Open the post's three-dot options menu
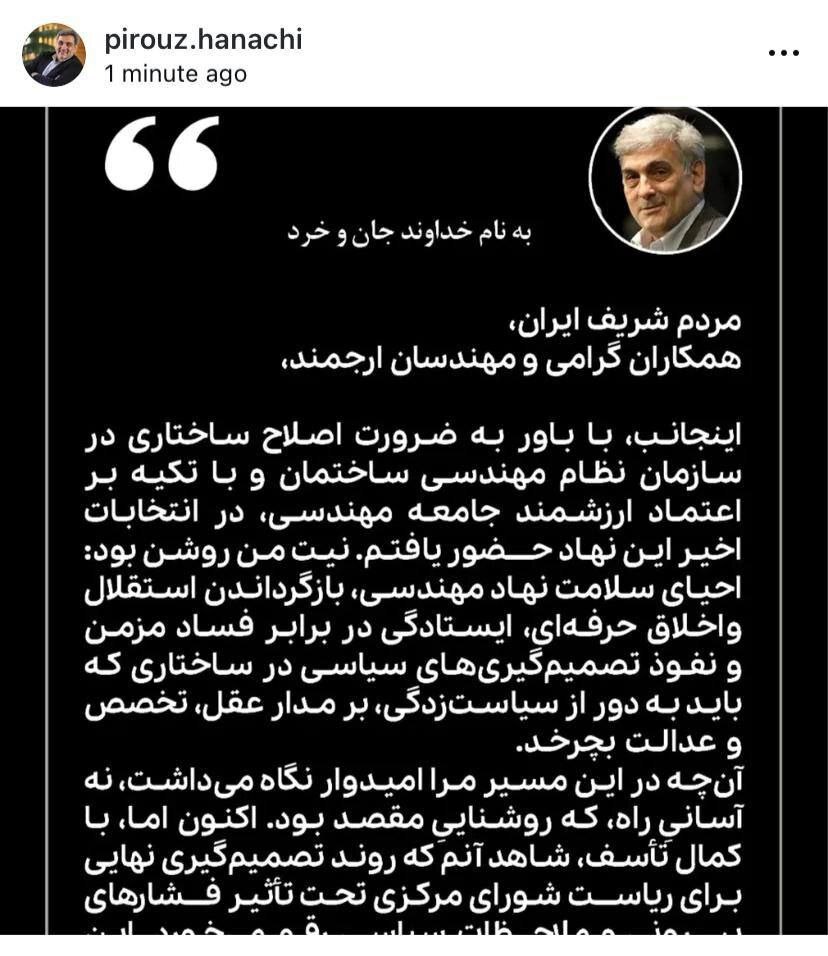 click(x=785, y=54)
